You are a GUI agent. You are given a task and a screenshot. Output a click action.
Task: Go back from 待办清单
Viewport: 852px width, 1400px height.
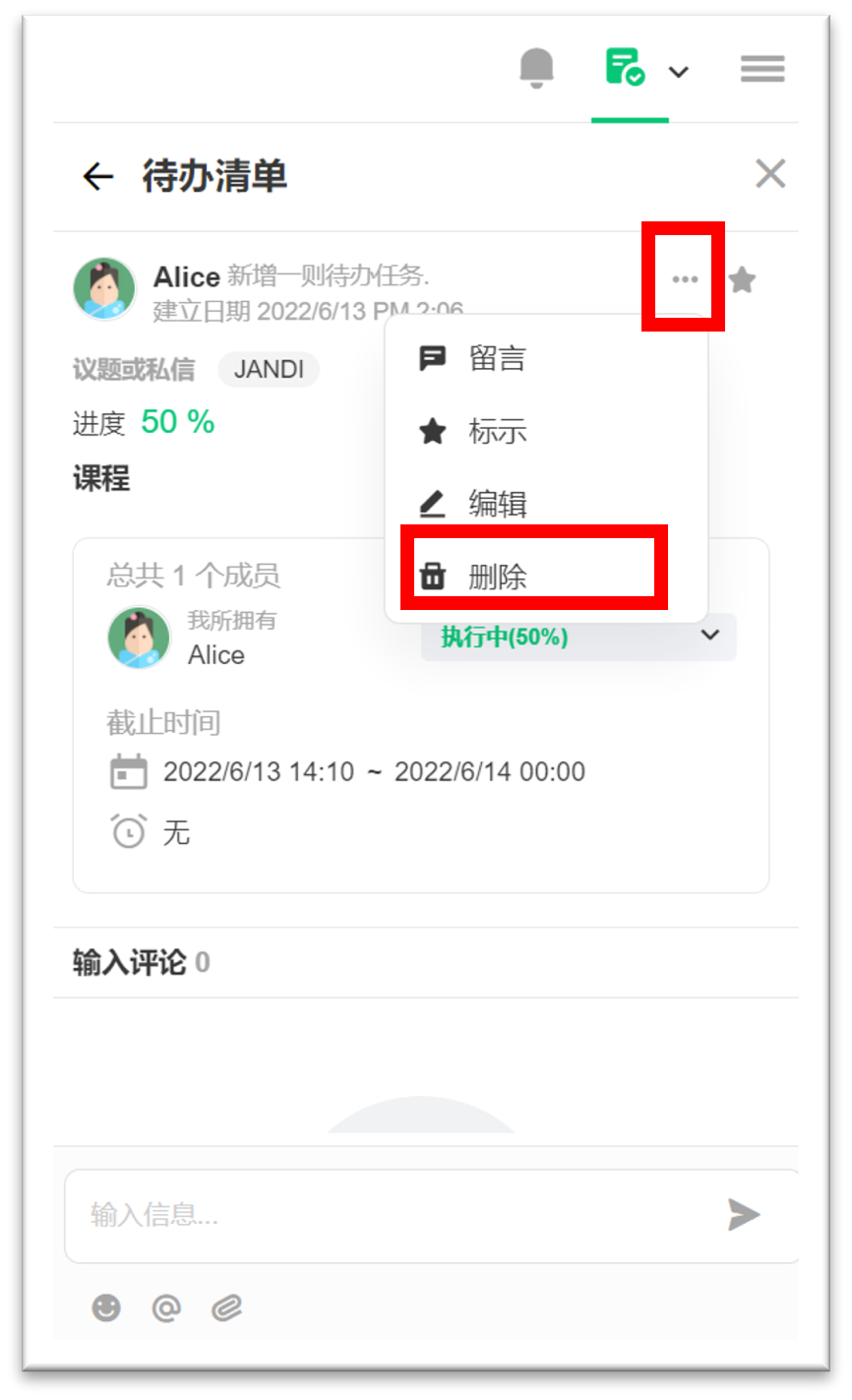click(x=97, y=177)
